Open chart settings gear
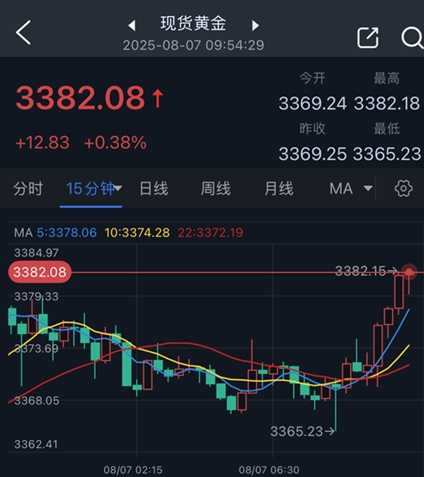 pos(403,189)
